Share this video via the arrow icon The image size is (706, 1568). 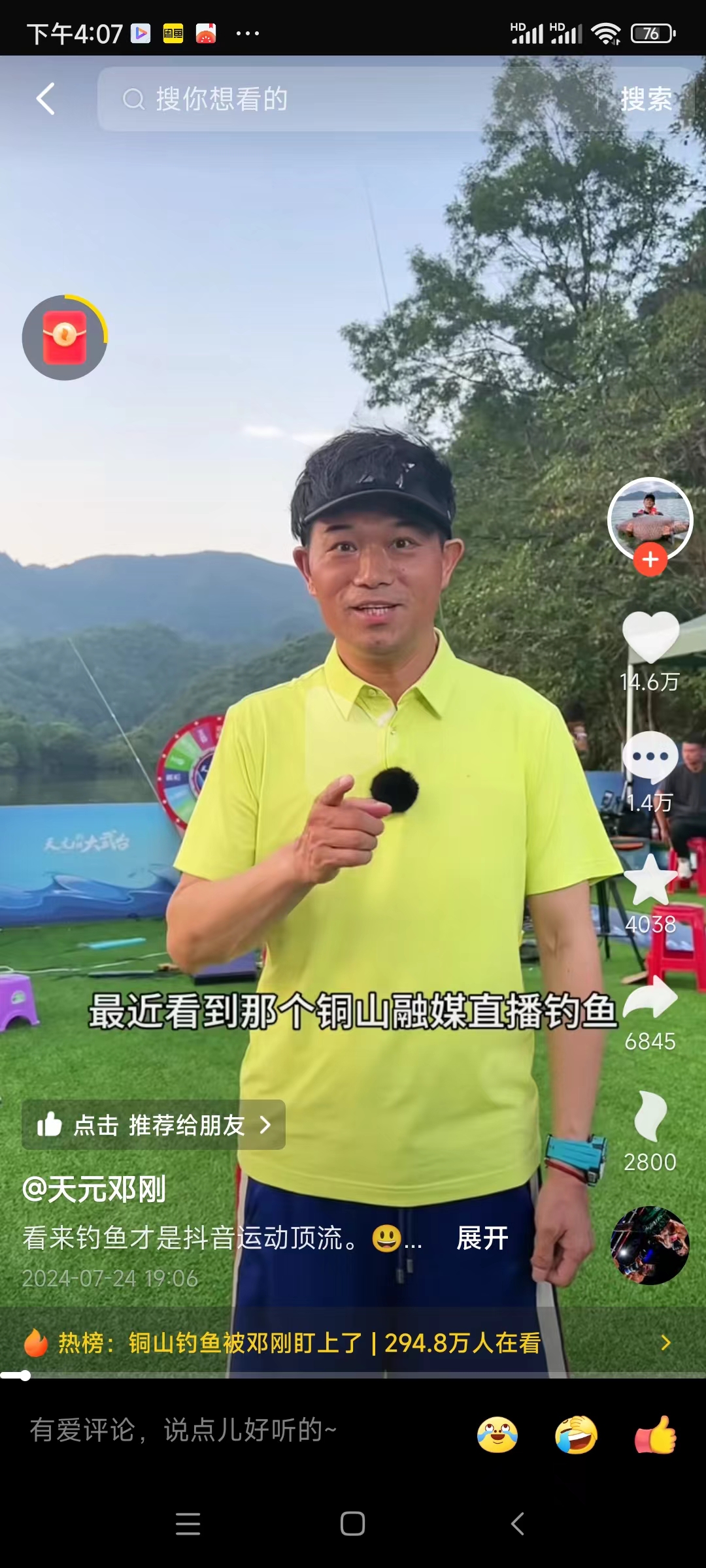(650, 998)
